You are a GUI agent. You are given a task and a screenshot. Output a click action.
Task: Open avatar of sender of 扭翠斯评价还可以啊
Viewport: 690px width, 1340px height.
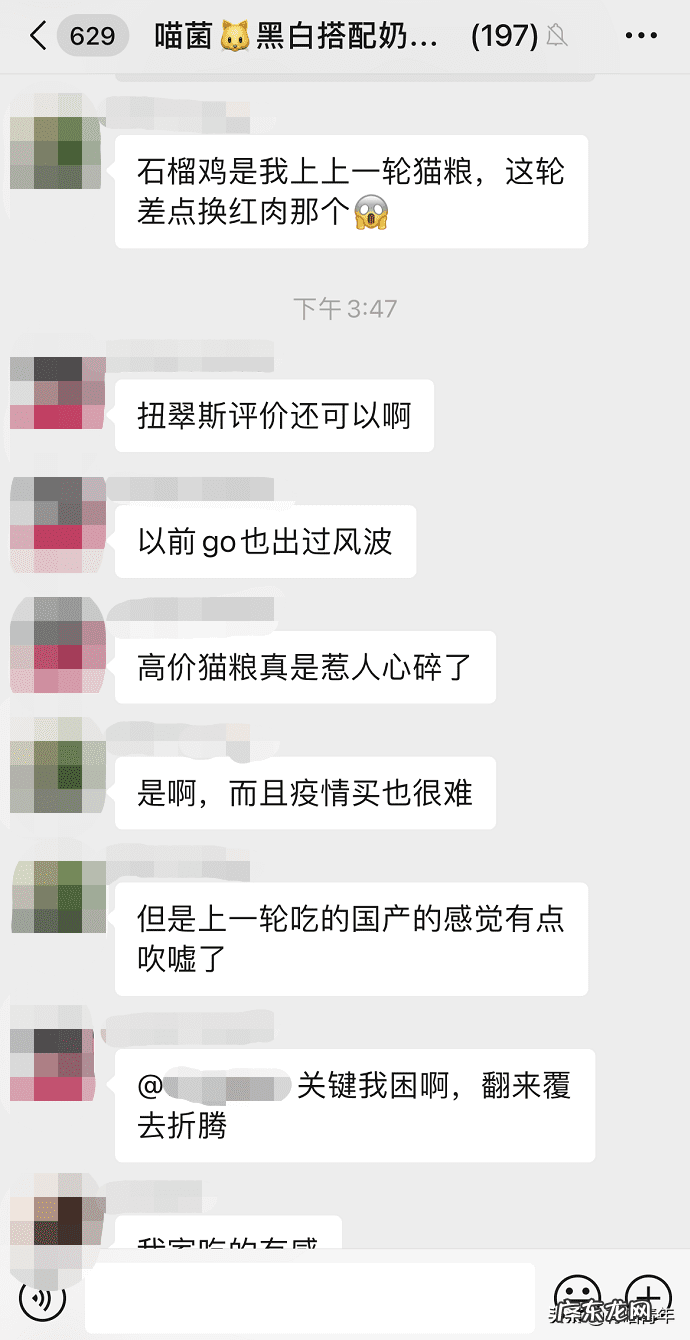[x=58, y=391]
